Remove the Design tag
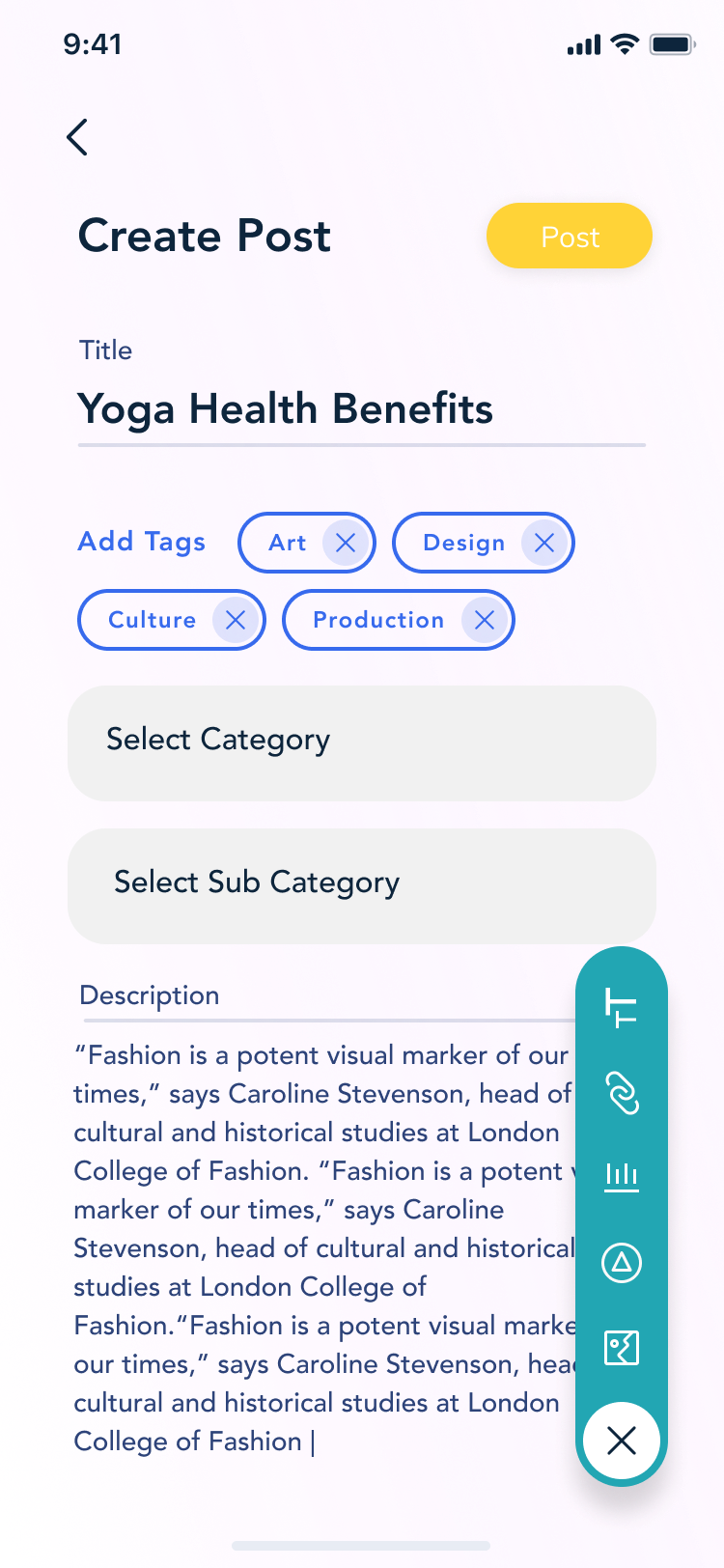Screen dimensions: 724x1568 544,543
